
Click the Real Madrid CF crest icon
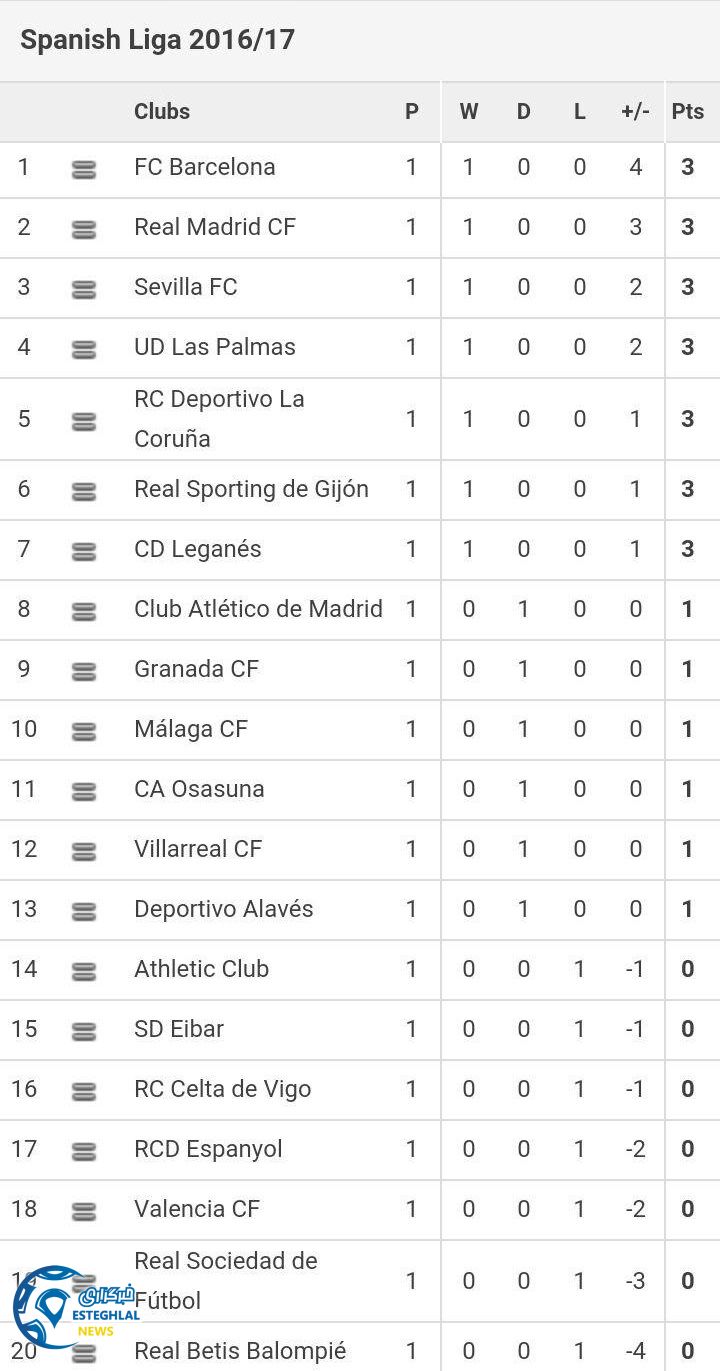(x=85, y=228)
